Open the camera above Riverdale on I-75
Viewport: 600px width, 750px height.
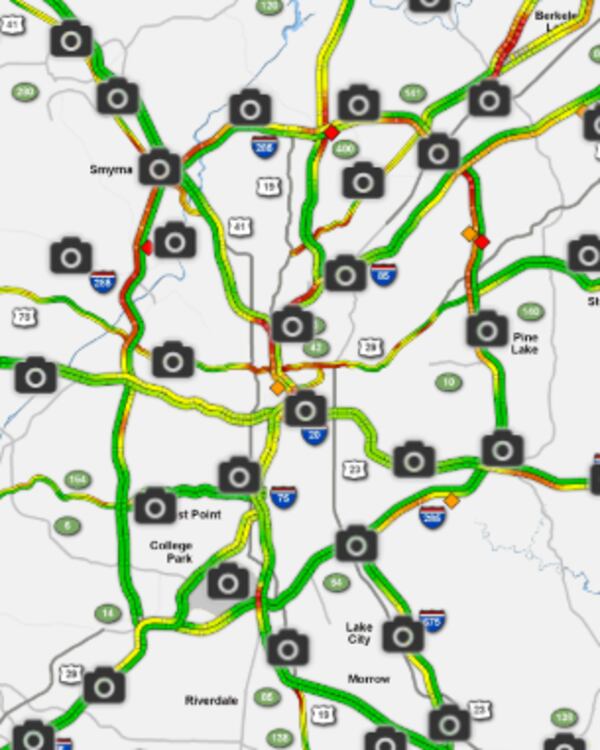[x=287, y=649]
